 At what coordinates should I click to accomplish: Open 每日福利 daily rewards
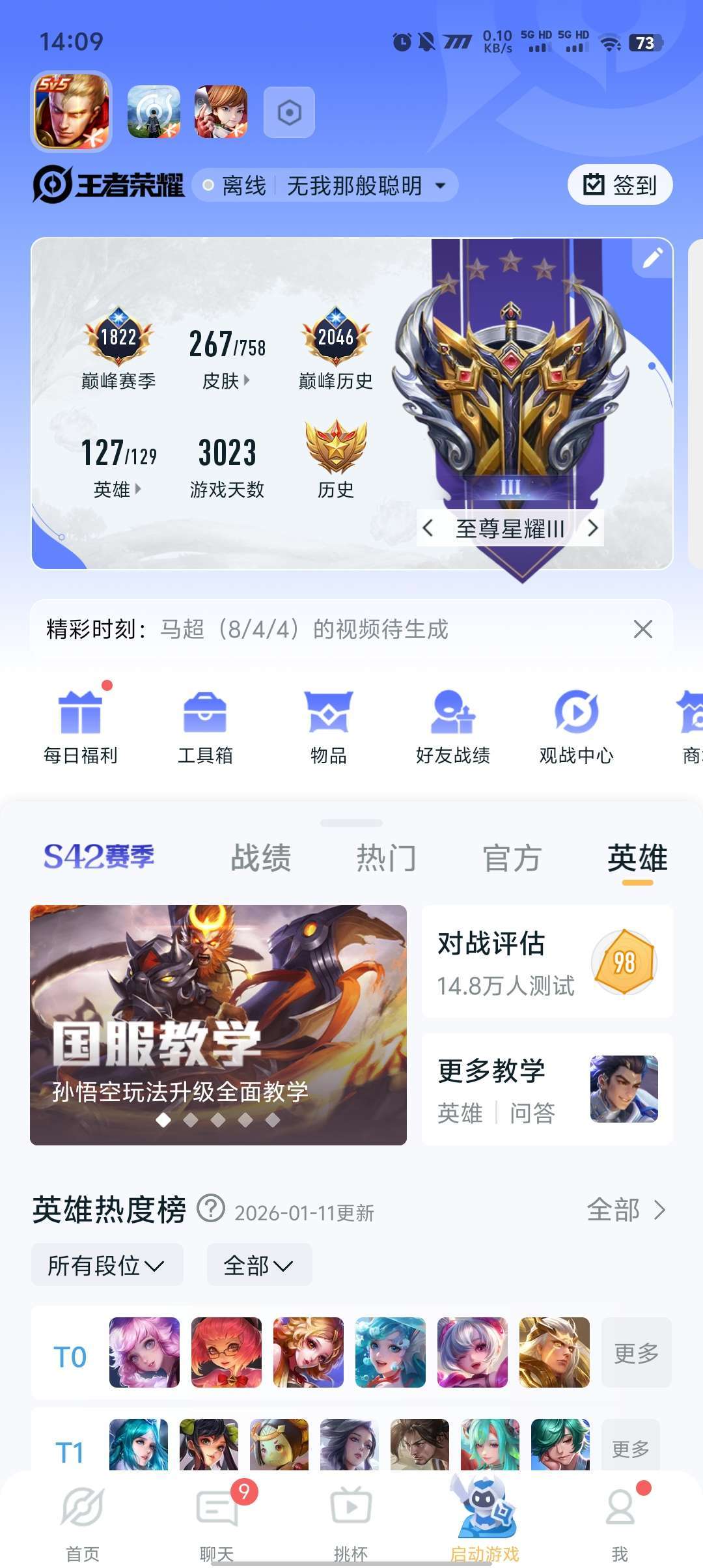pos(81,725)
